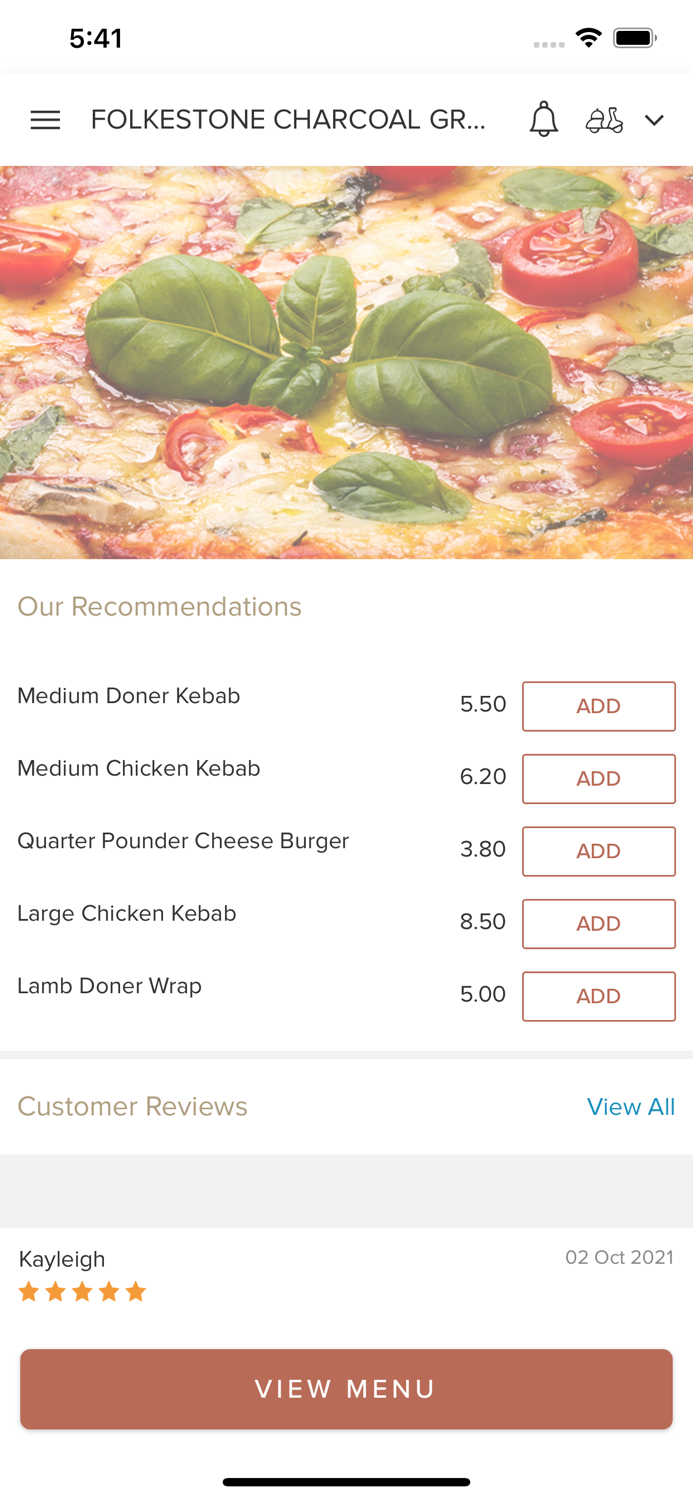View all customer reviews
Image resolution: width=693 pixels, height=1500 pixels.
click(x=630, y=1107)
